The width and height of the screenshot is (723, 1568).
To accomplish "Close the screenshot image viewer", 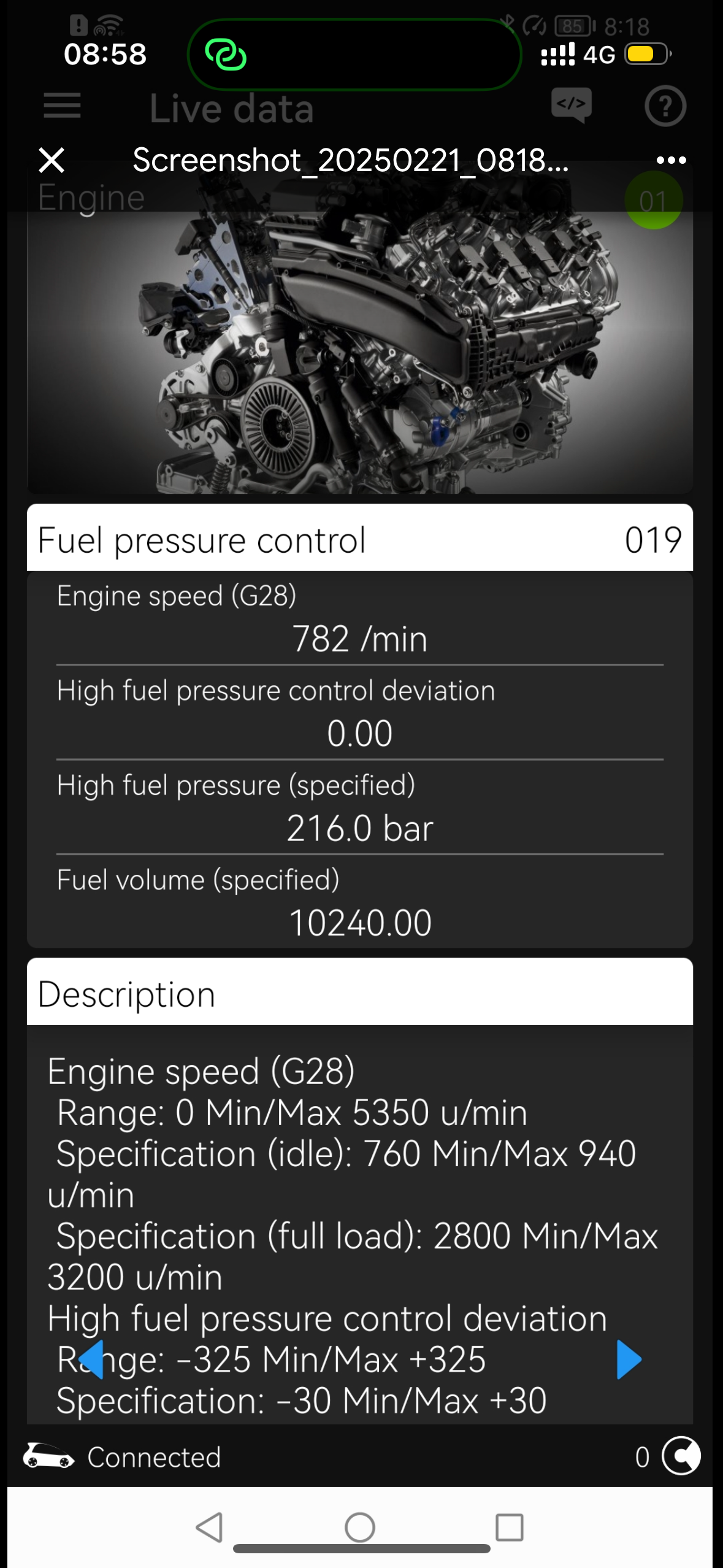I will [x=52, y=160].
